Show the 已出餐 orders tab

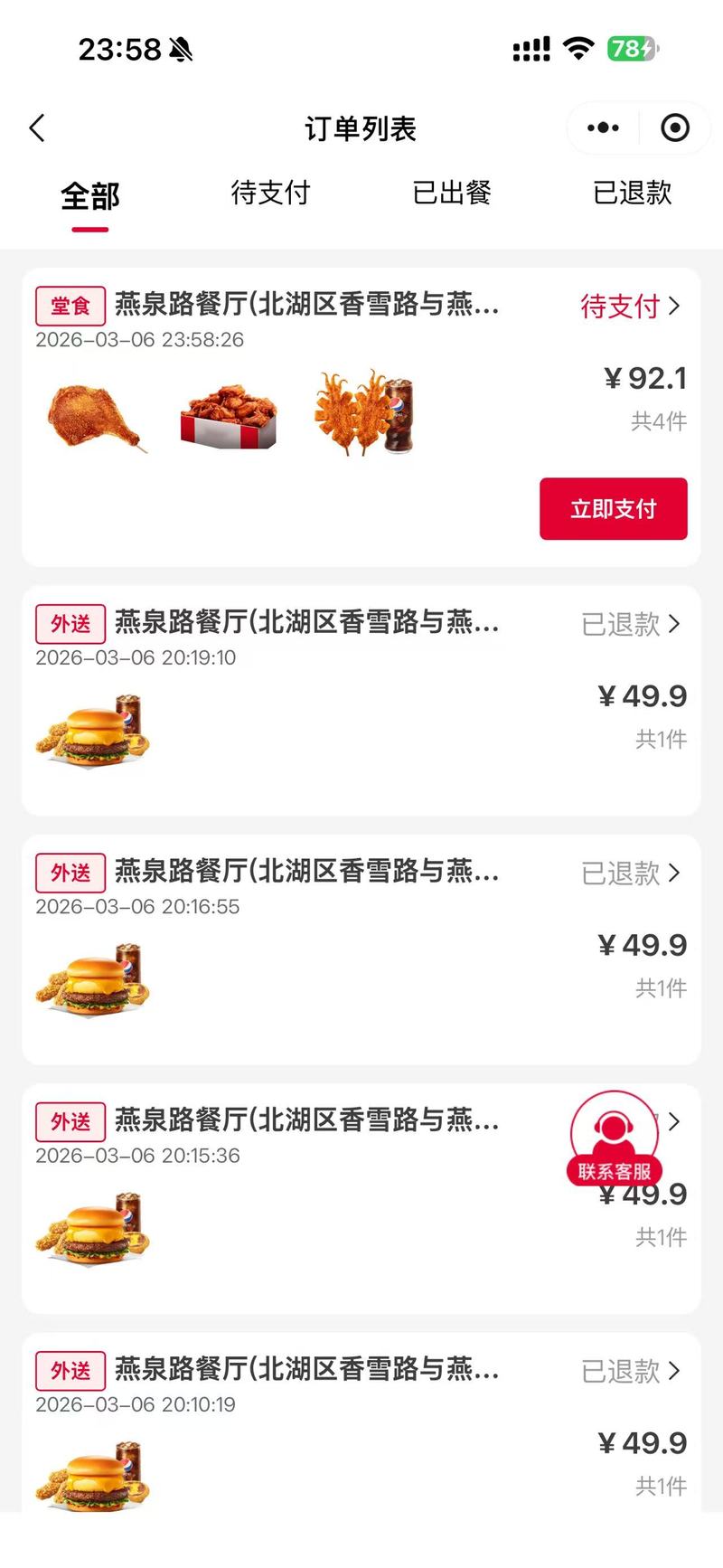451,193
